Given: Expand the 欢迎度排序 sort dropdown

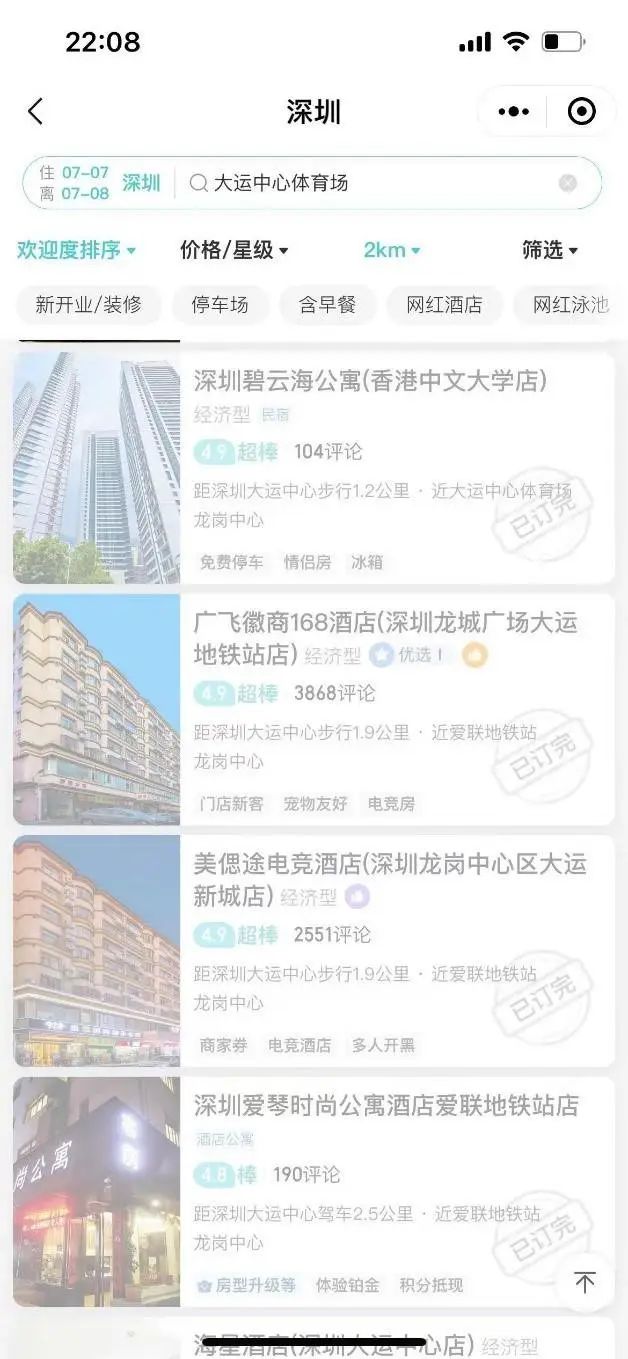Looking at the screenshot, I should (76, 250).
